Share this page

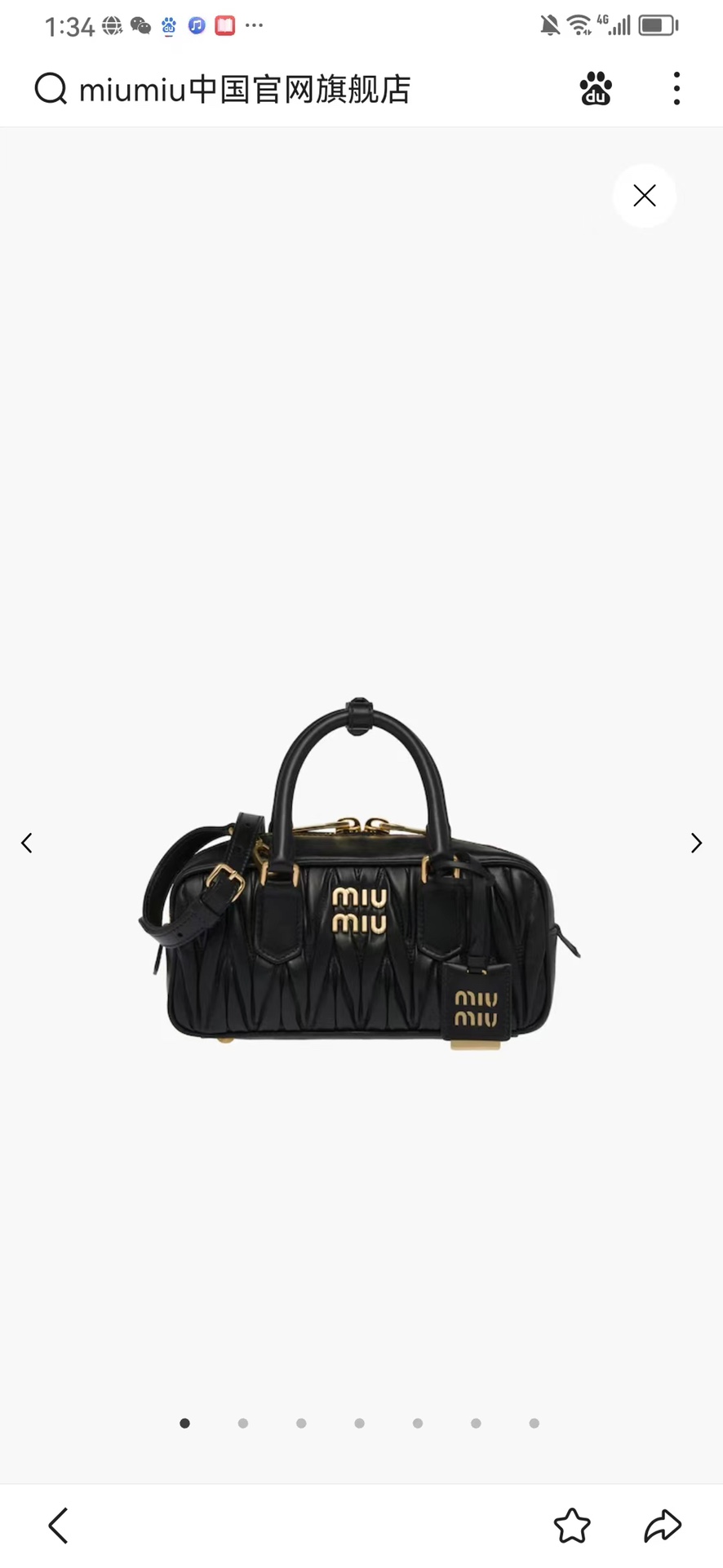(x=663, y=1526)
